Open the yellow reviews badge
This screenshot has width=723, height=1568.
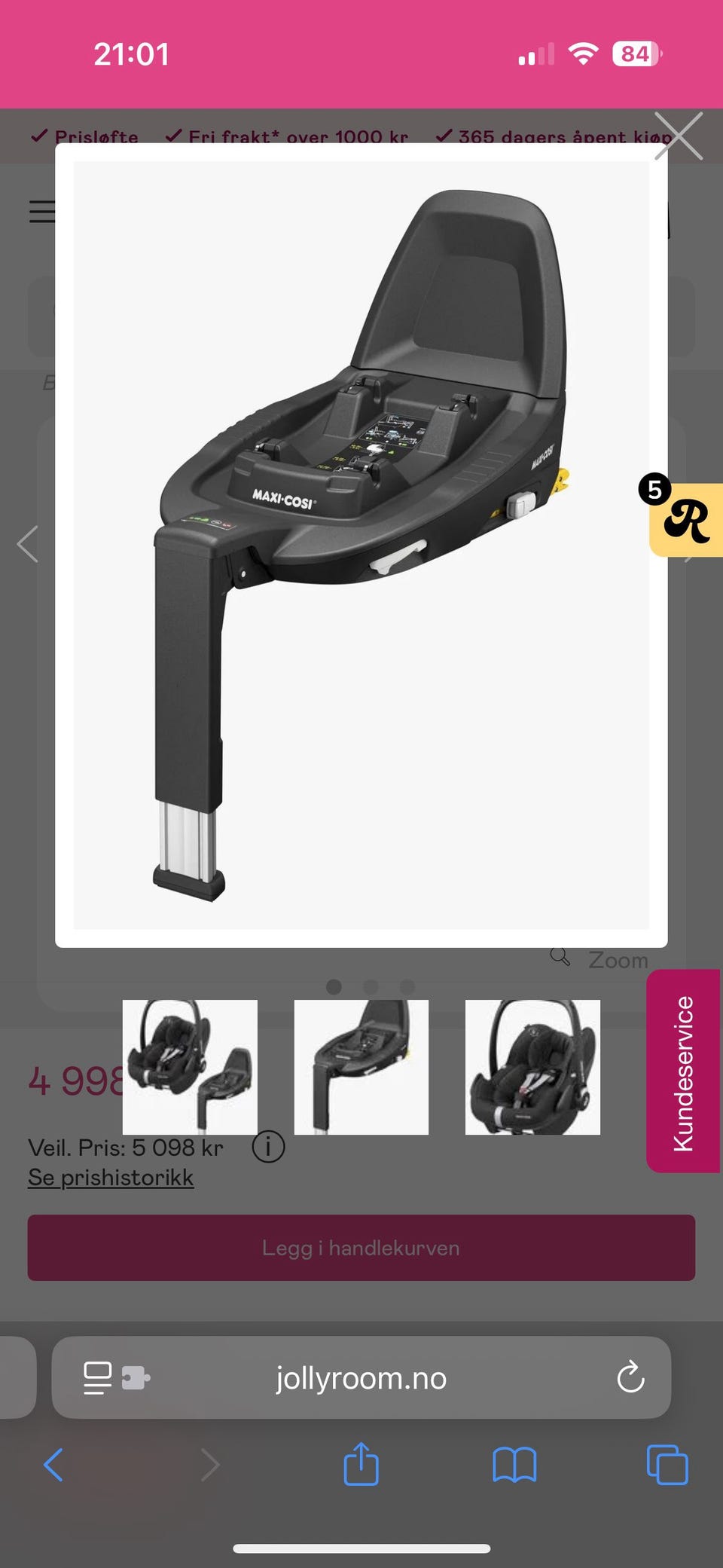tap(686, 520)
